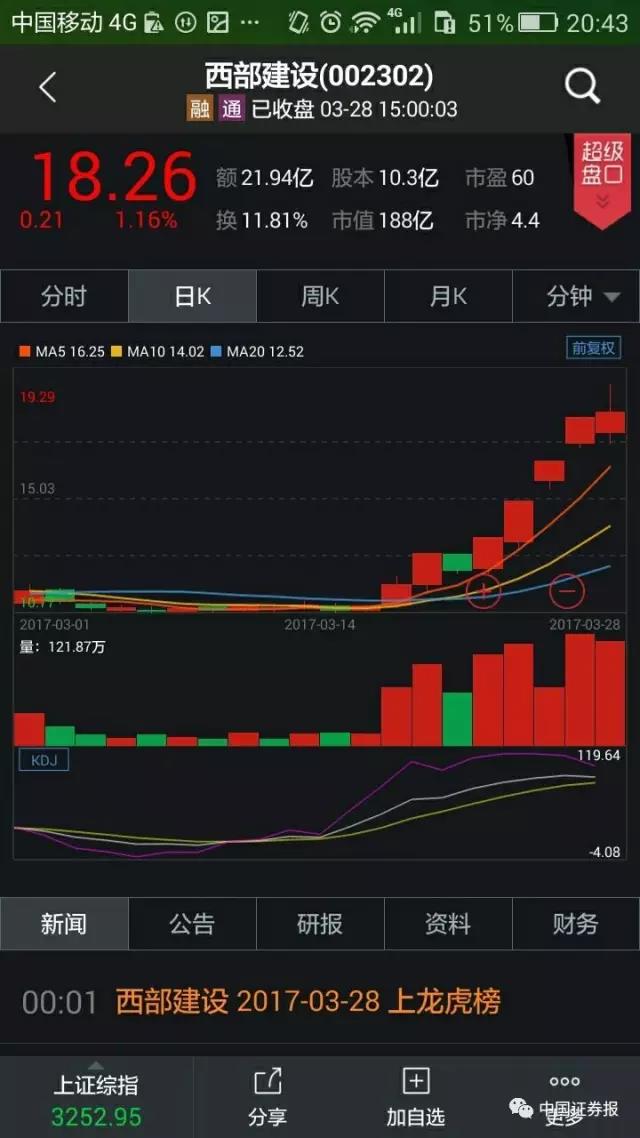Open the search magnifier icon
The image size is (640, 1138).
(581, 87)
